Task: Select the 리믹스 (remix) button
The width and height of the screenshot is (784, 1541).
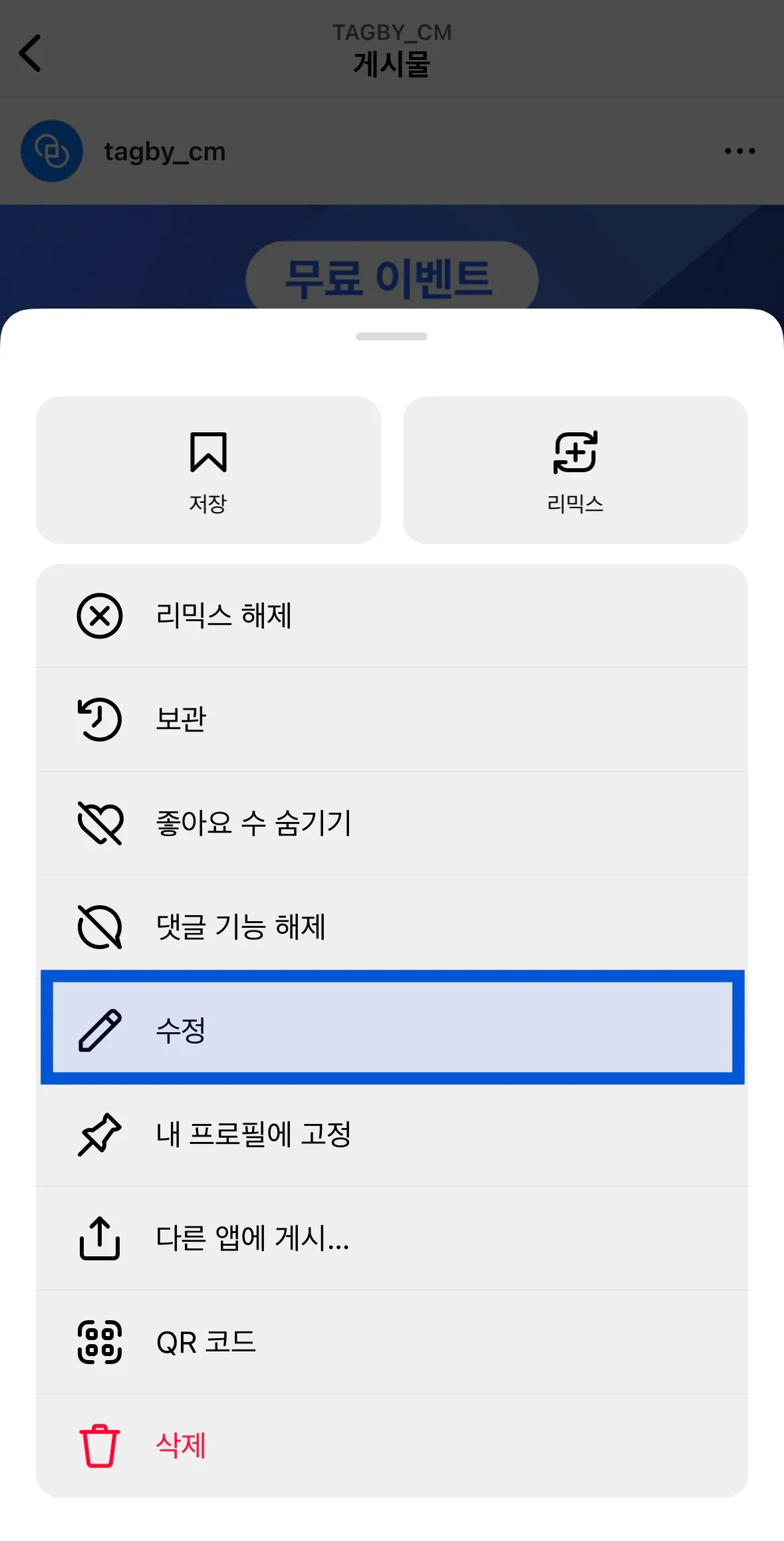Action: pyautogui.click(x=575, y=470)
